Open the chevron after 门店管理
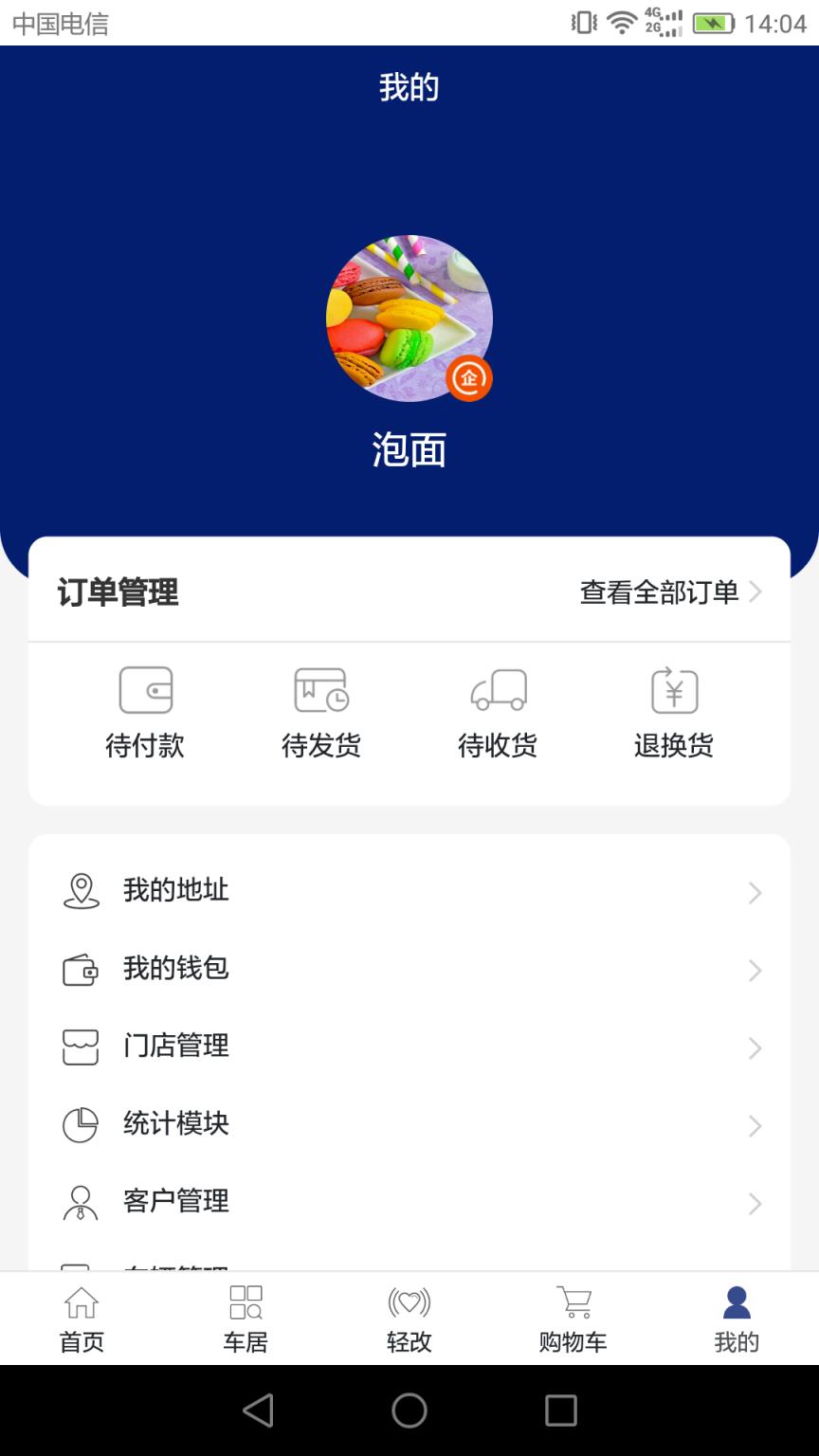 click(755, 1047)
